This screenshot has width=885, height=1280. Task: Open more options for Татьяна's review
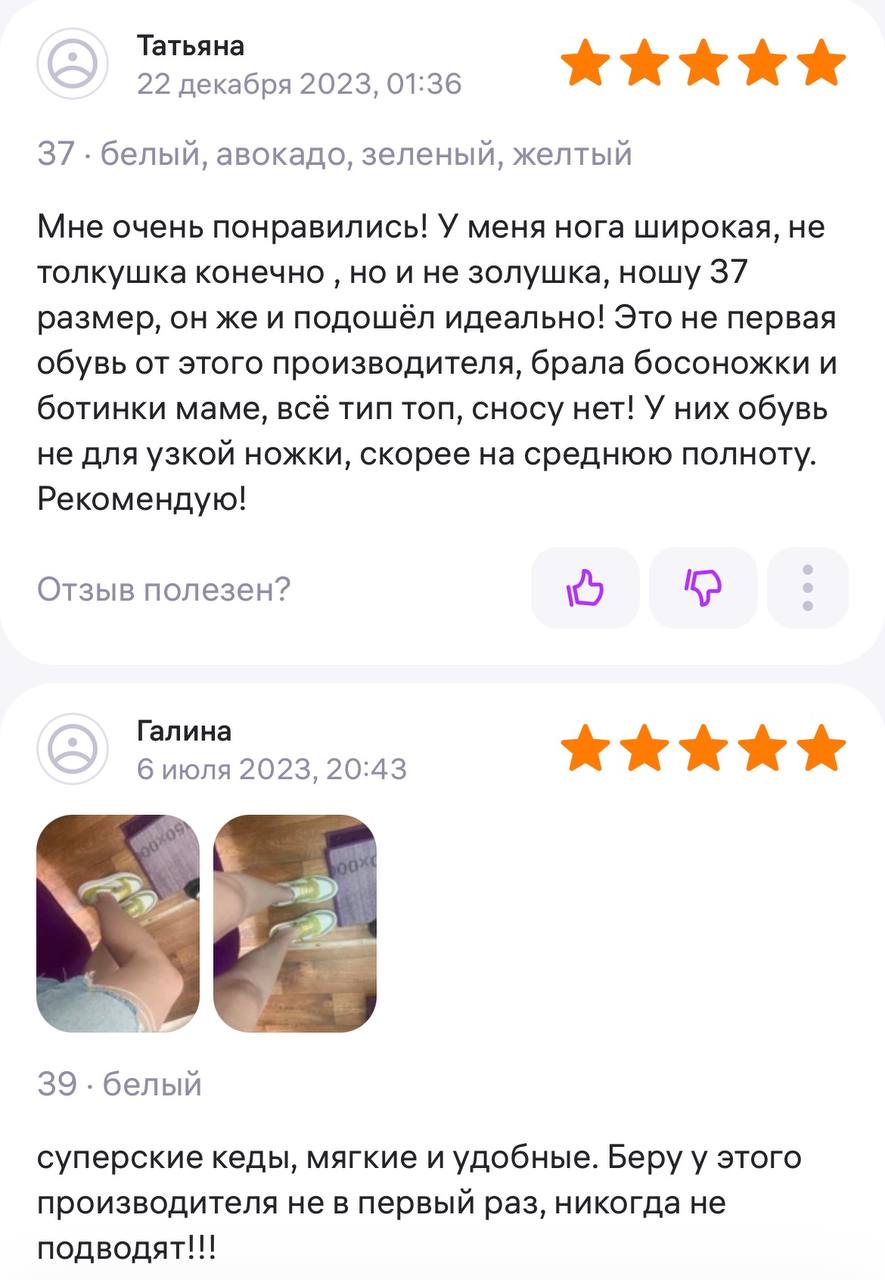[808, 588]
